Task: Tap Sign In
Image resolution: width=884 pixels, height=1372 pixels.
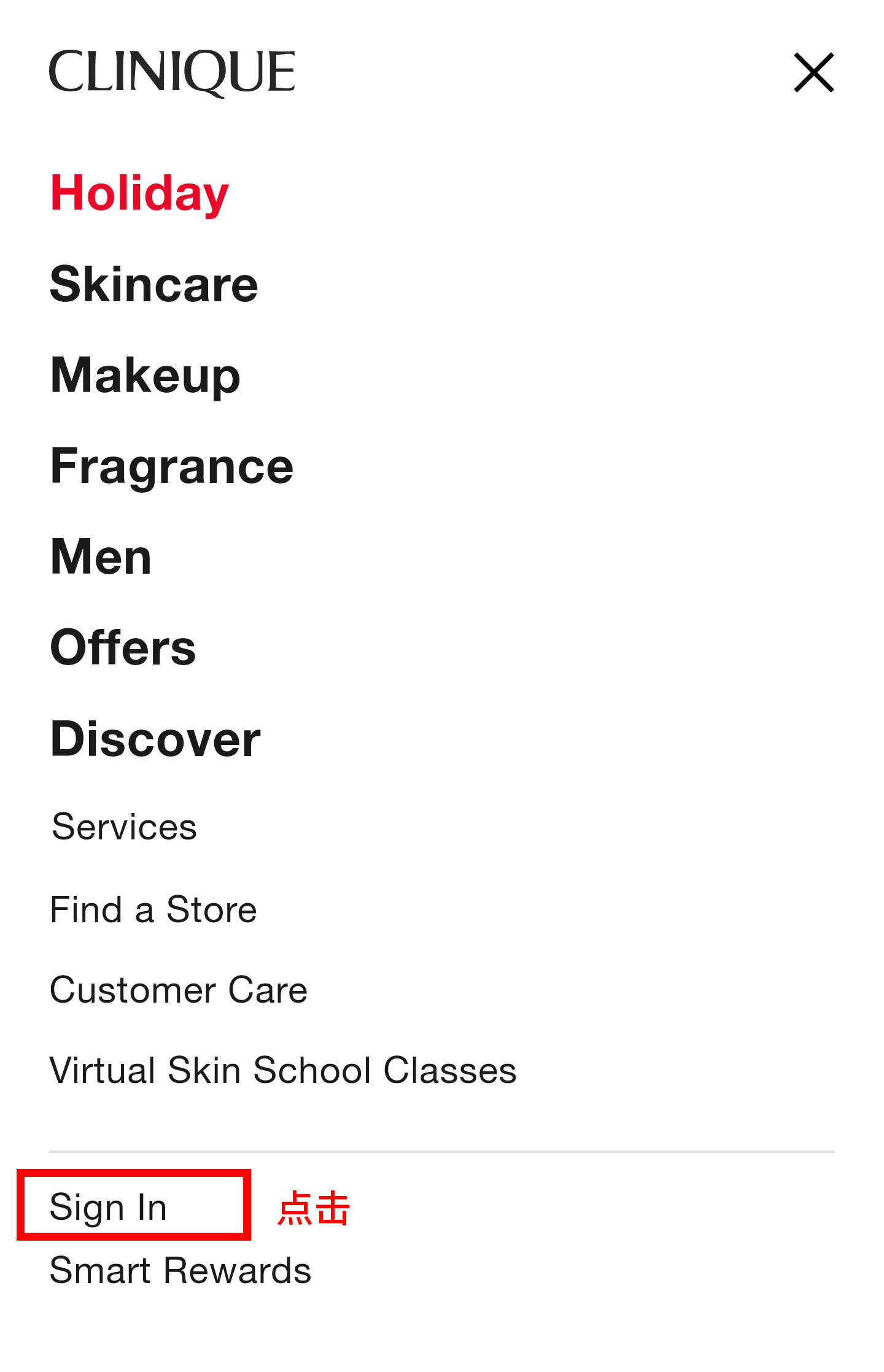Action: click(109, 1207)
